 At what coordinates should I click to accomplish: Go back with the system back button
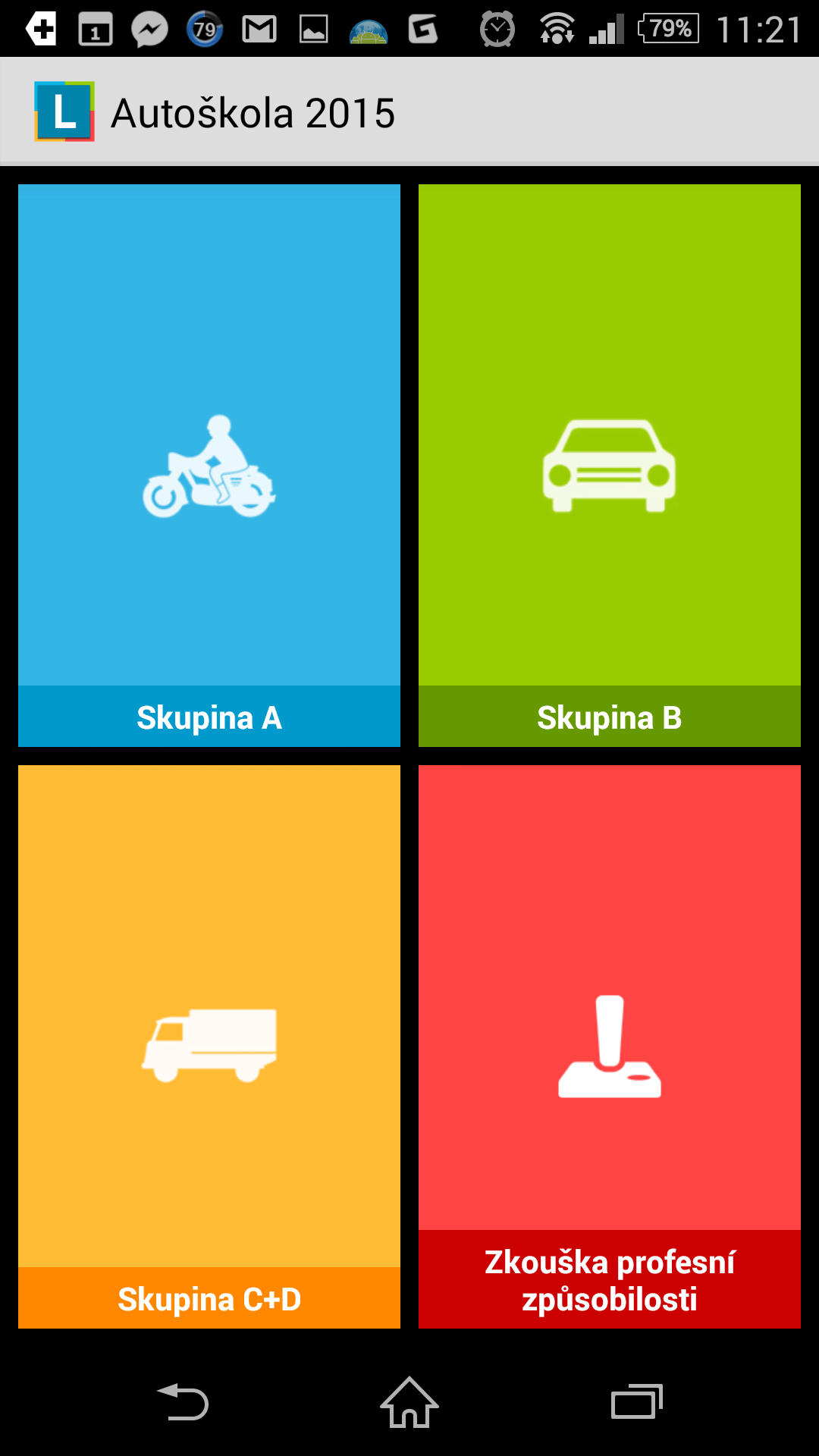tap(183, 1401)
